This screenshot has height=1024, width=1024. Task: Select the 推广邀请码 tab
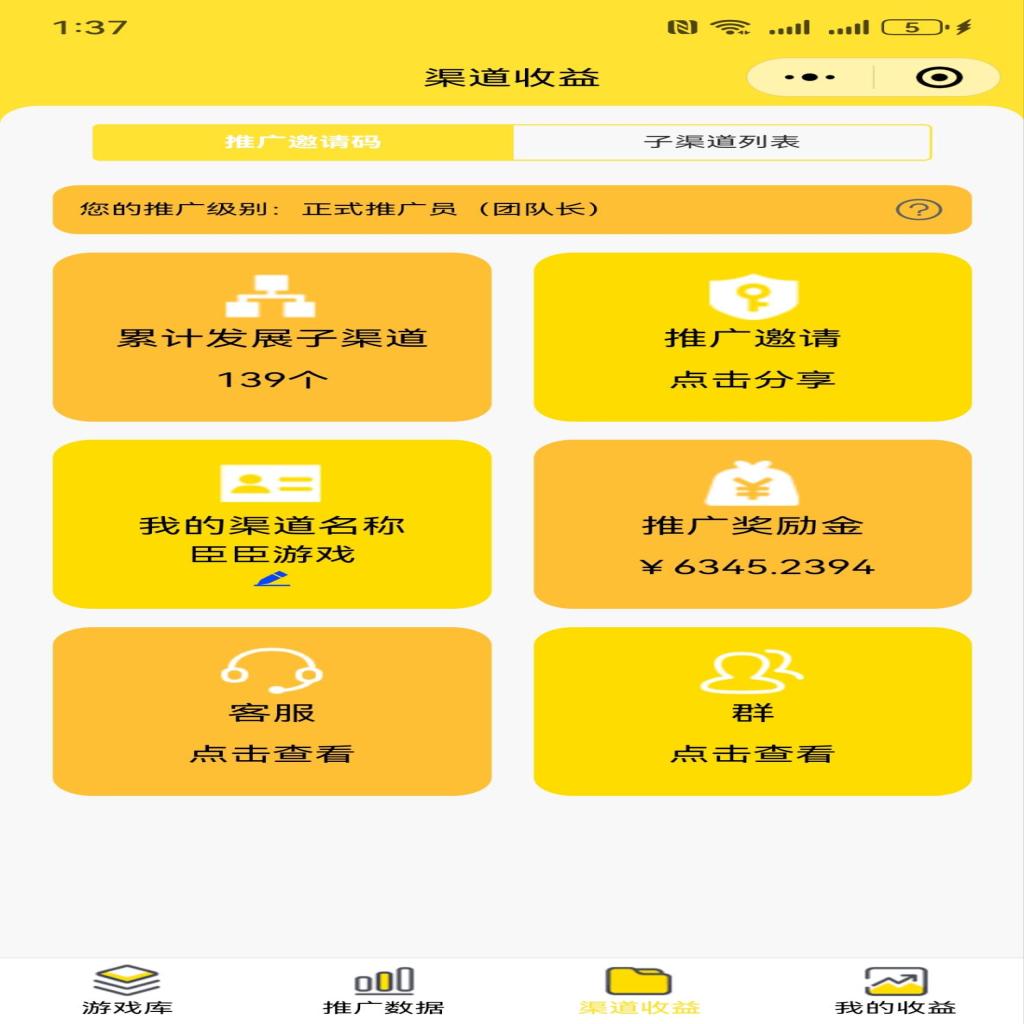(303, 142)
